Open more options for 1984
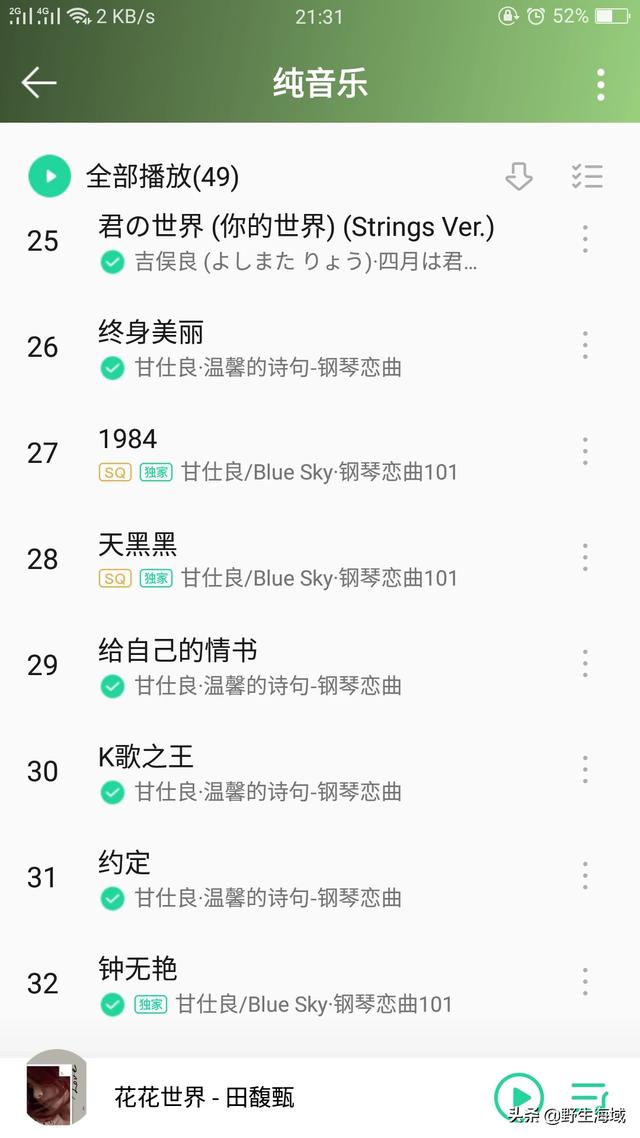The height and width of the screenshot is (1138, 640). pyautogui.click(x=585, y=452)
